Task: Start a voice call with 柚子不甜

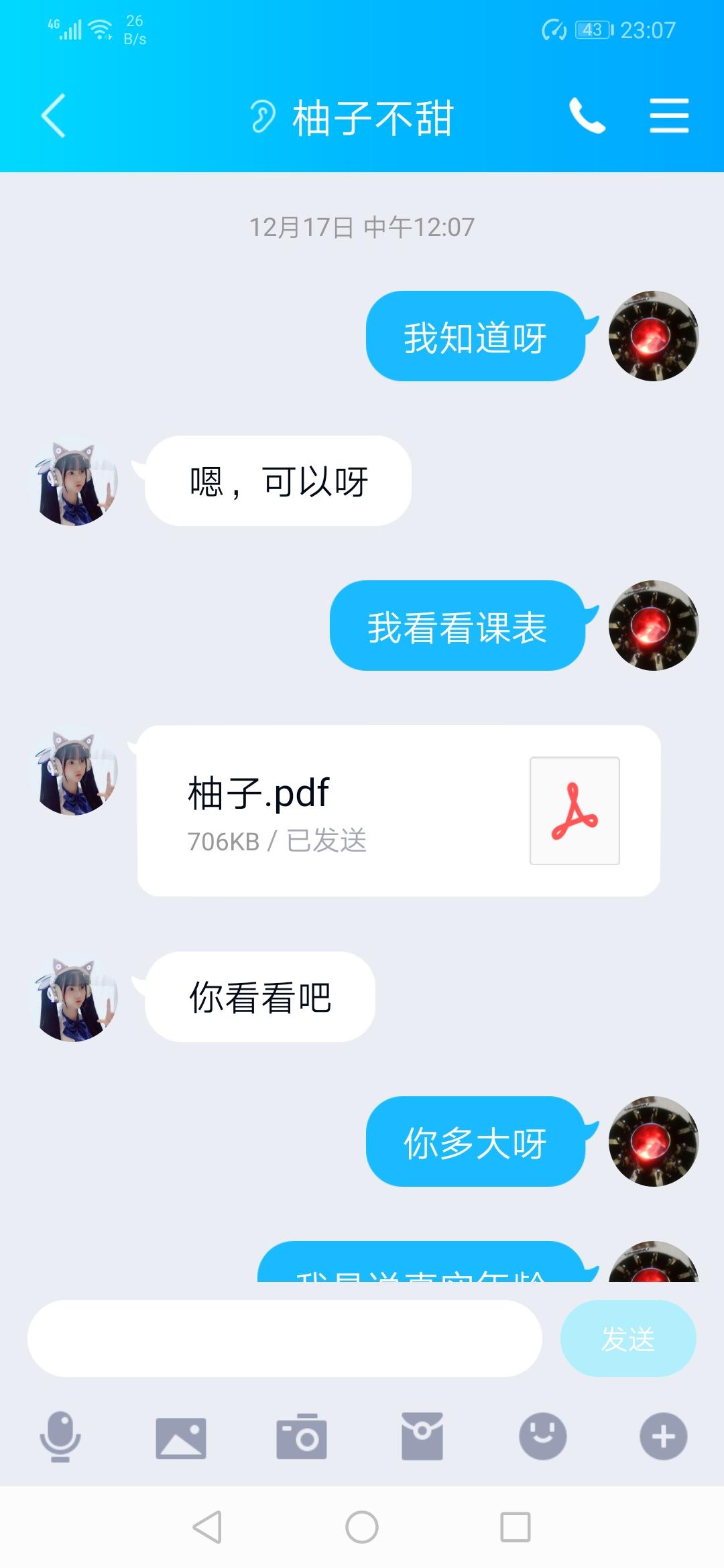Action: pos(587,116)
